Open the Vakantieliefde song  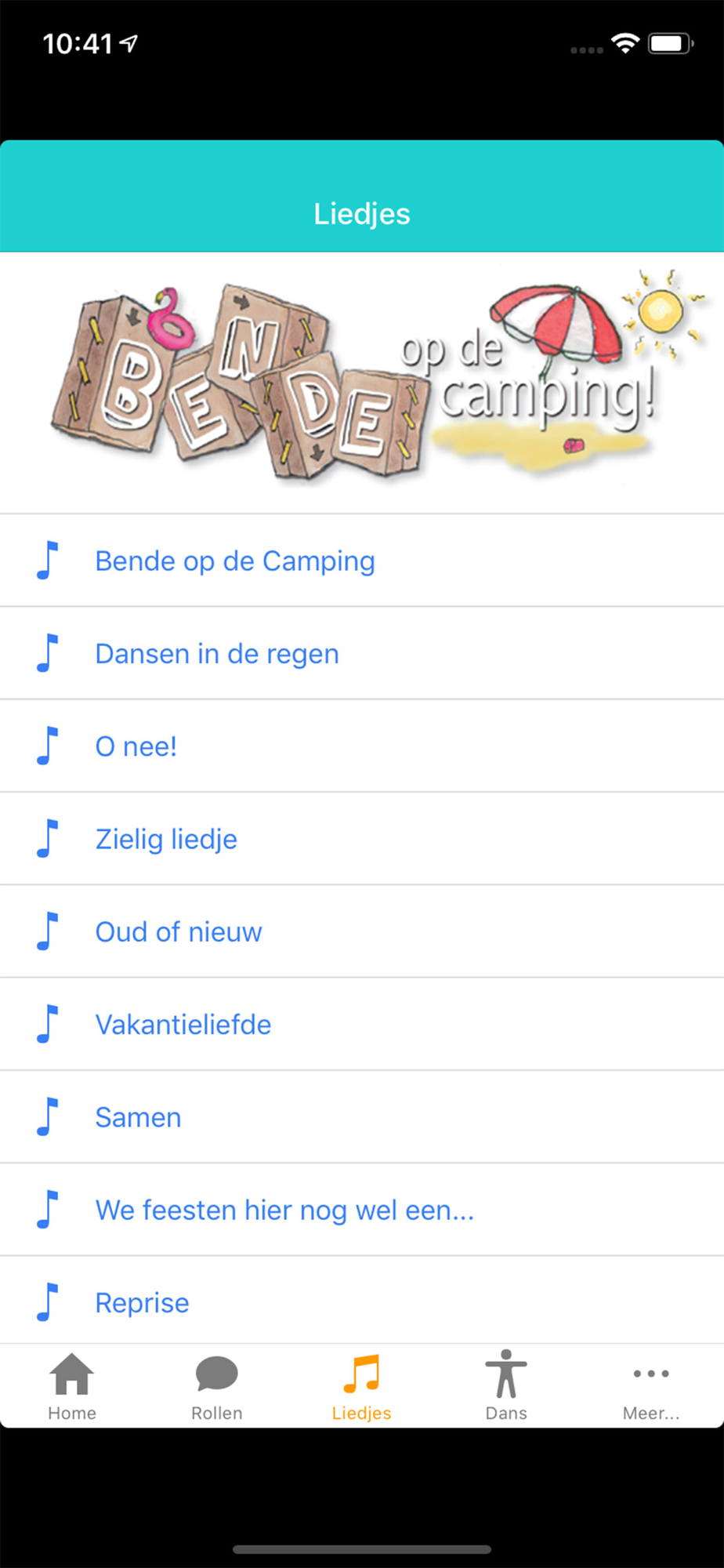pos(362,1024)
